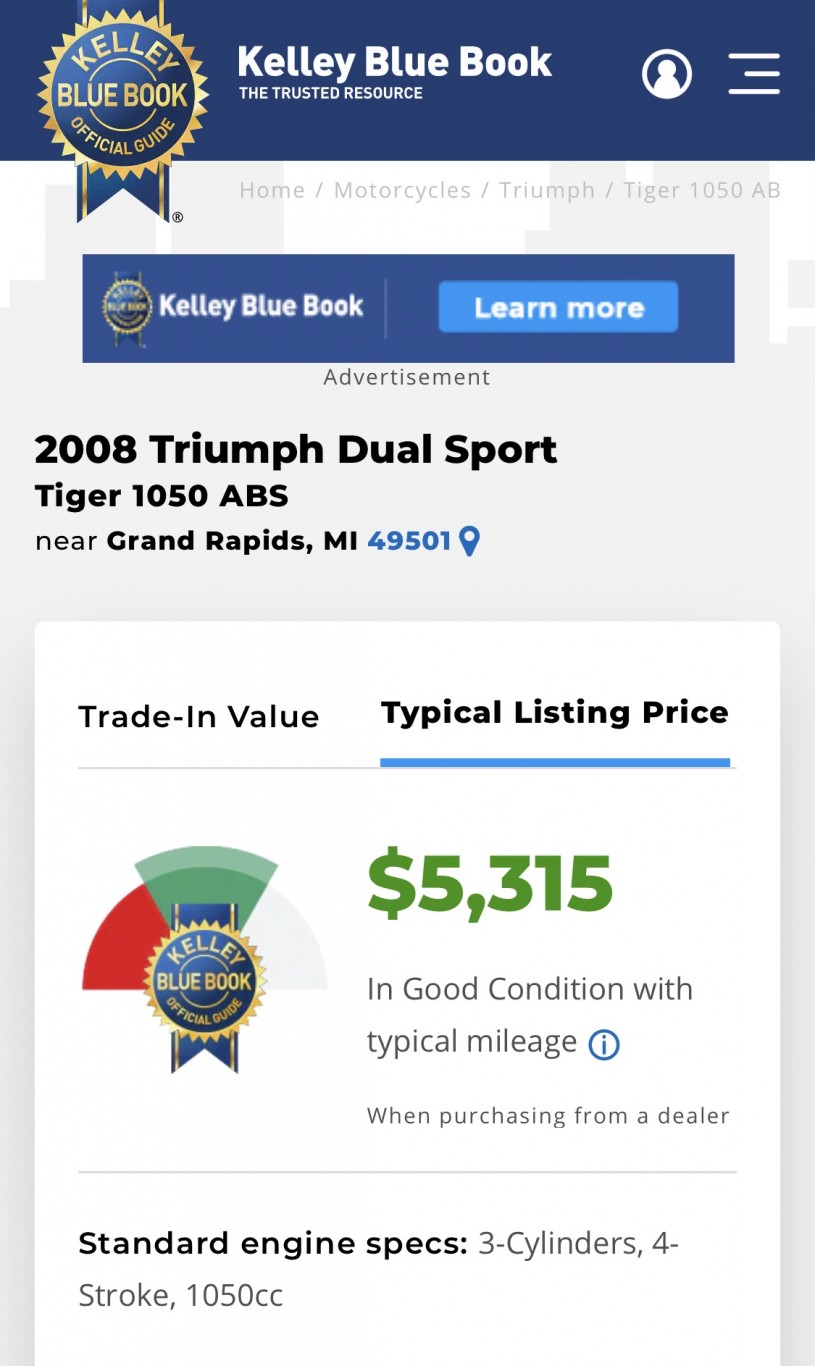
Task: Select the Typical Listing Price tab
Action: click(555, 713)
